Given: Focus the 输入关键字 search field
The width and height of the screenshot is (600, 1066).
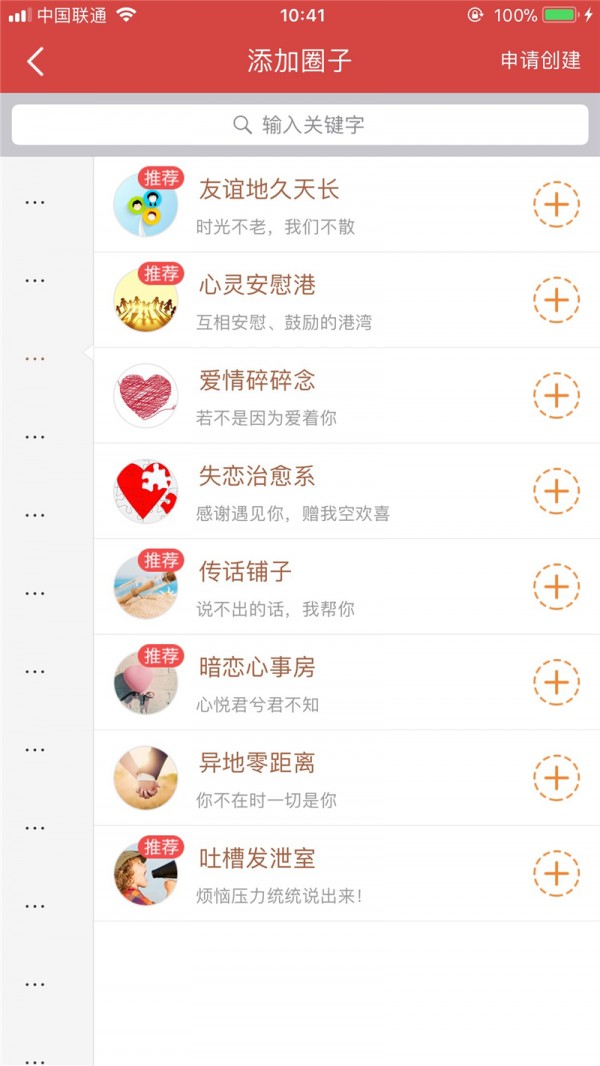Looking at the screenshot, I should (x=300, y=125).
